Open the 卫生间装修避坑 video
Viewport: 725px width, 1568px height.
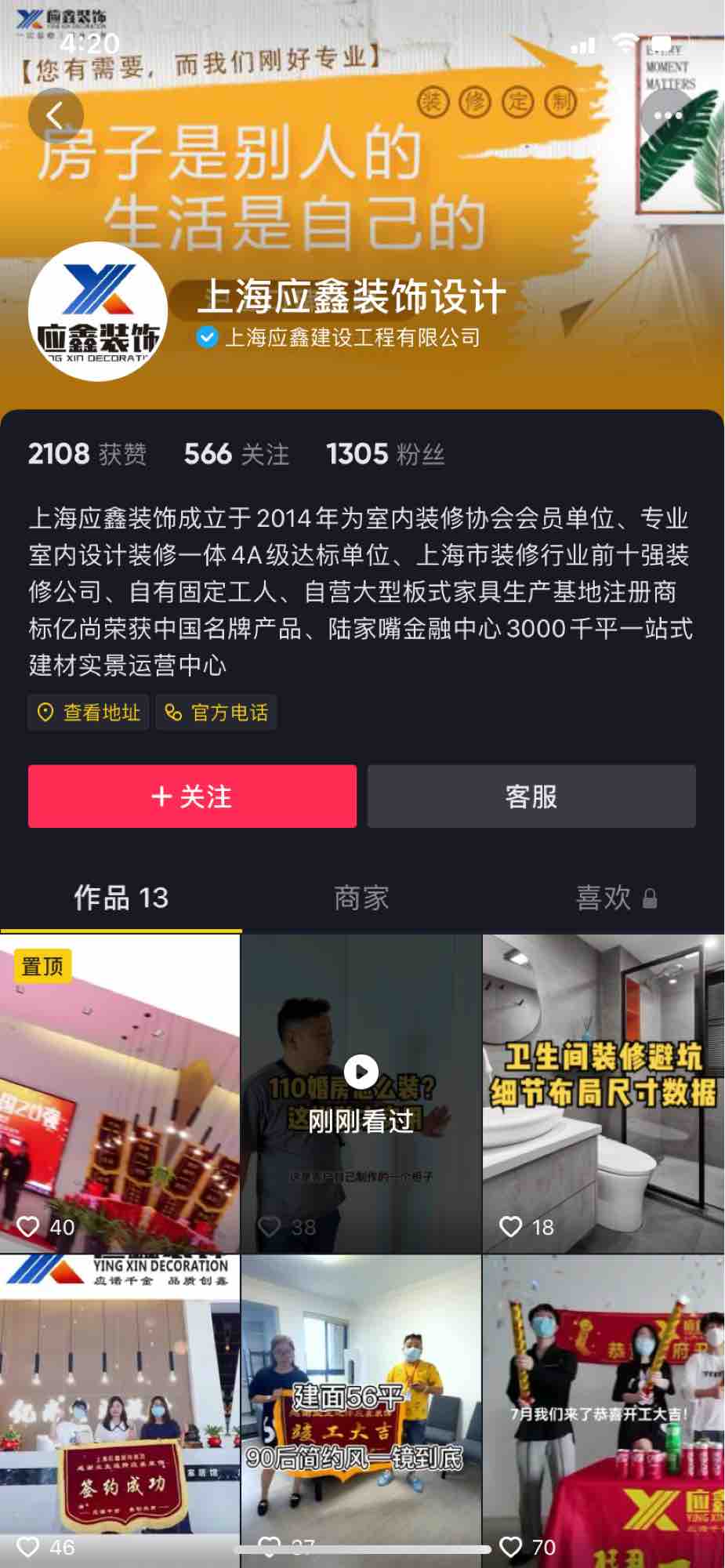click(603, 1094)
